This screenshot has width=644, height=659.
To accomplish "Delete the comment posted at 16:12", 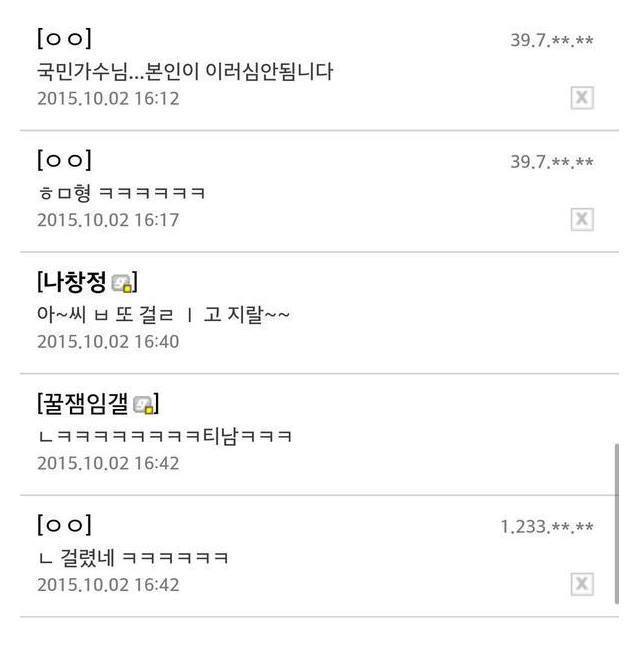I will point(581,98).
